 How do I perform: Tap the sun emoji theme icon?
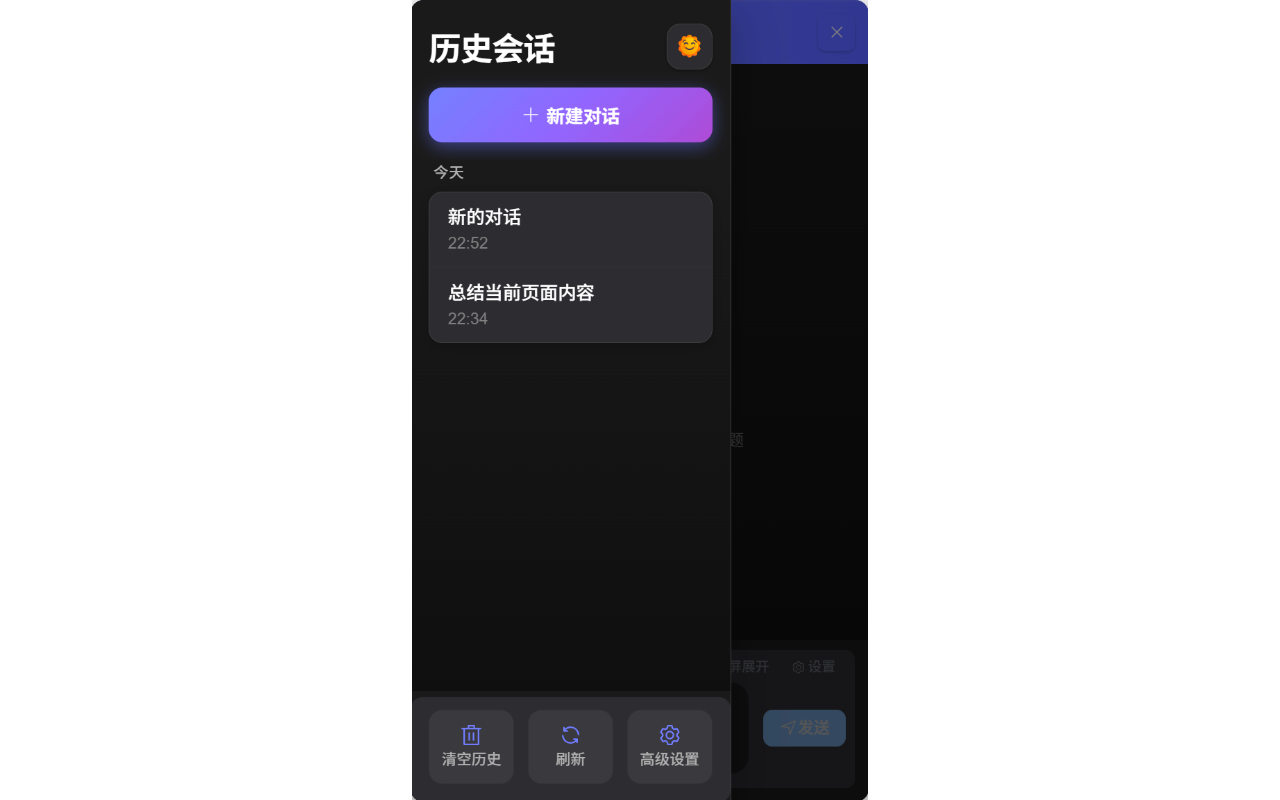[689, 47]
